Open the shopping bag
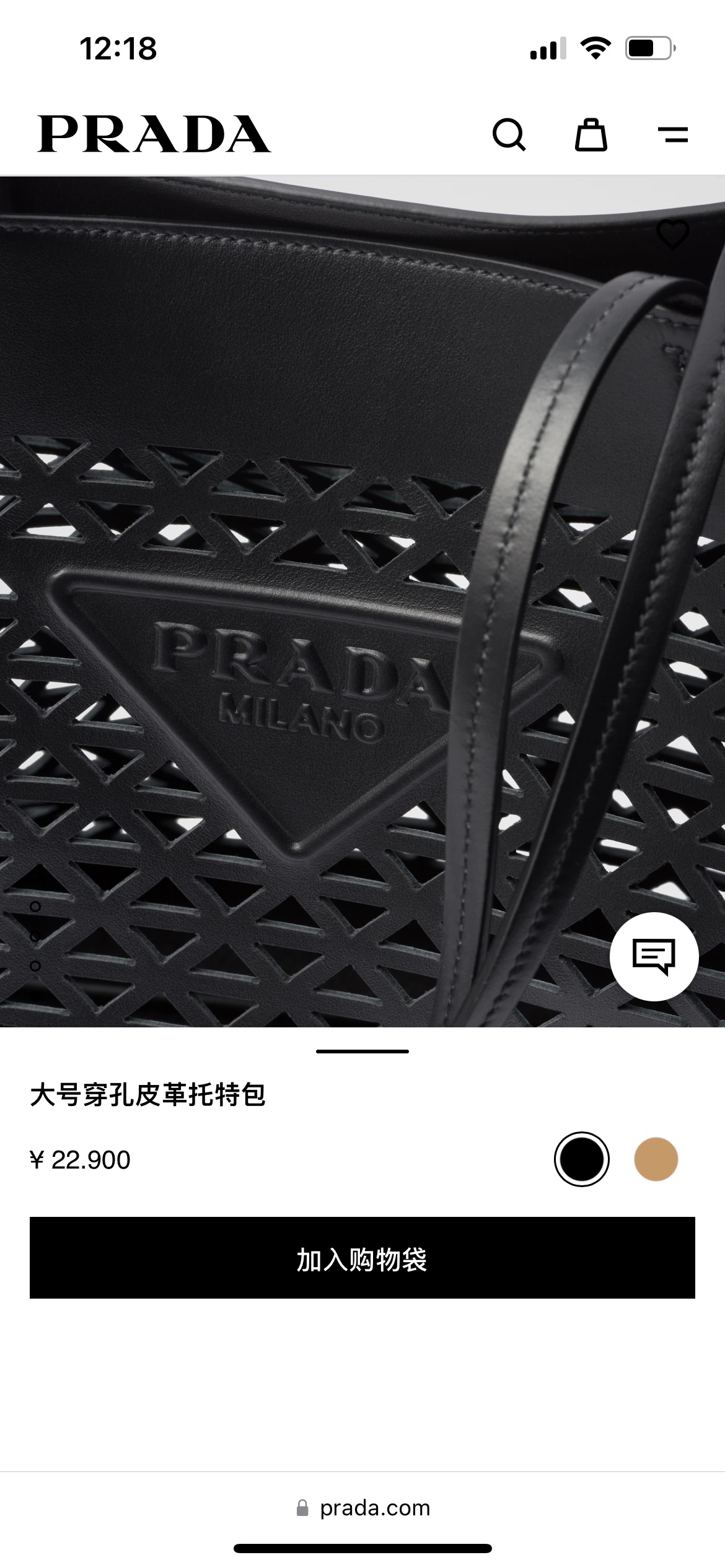The image size is (725, 1568). [x=591, y=134]
